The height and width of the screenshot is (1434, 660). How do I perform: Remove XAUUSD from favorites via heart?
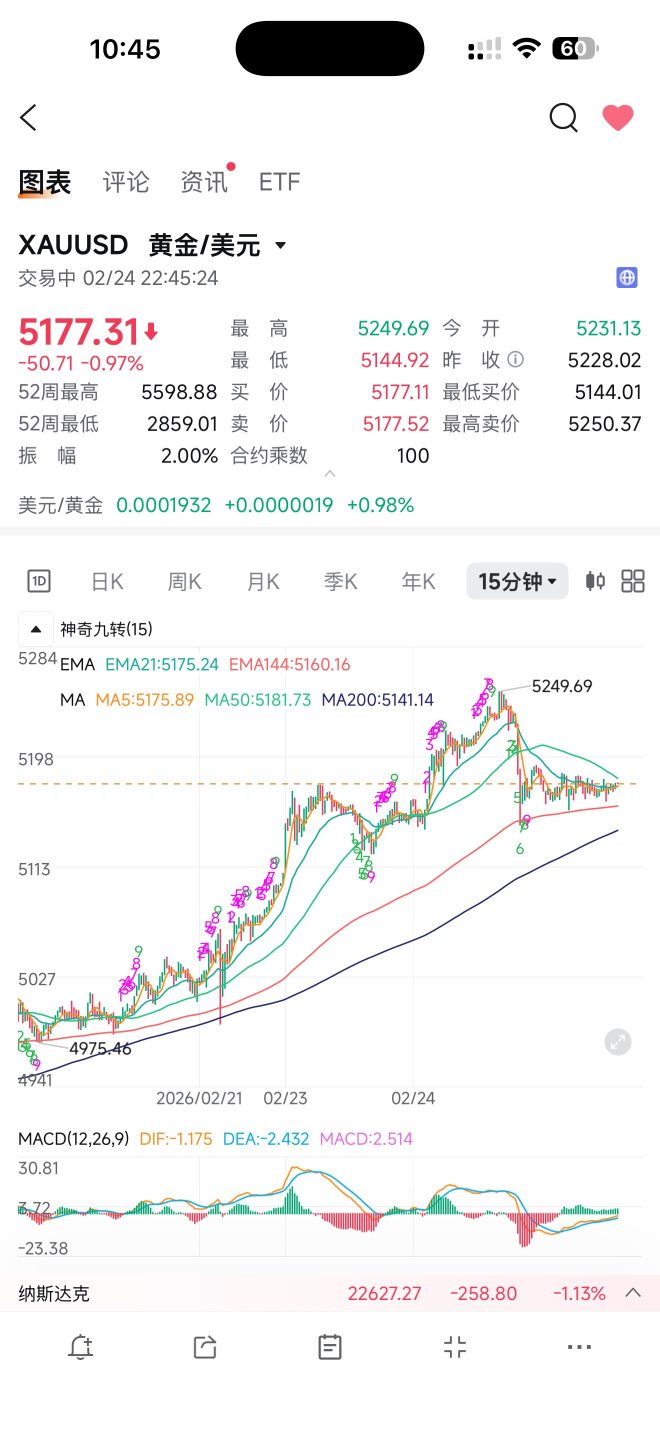[618, 118]
